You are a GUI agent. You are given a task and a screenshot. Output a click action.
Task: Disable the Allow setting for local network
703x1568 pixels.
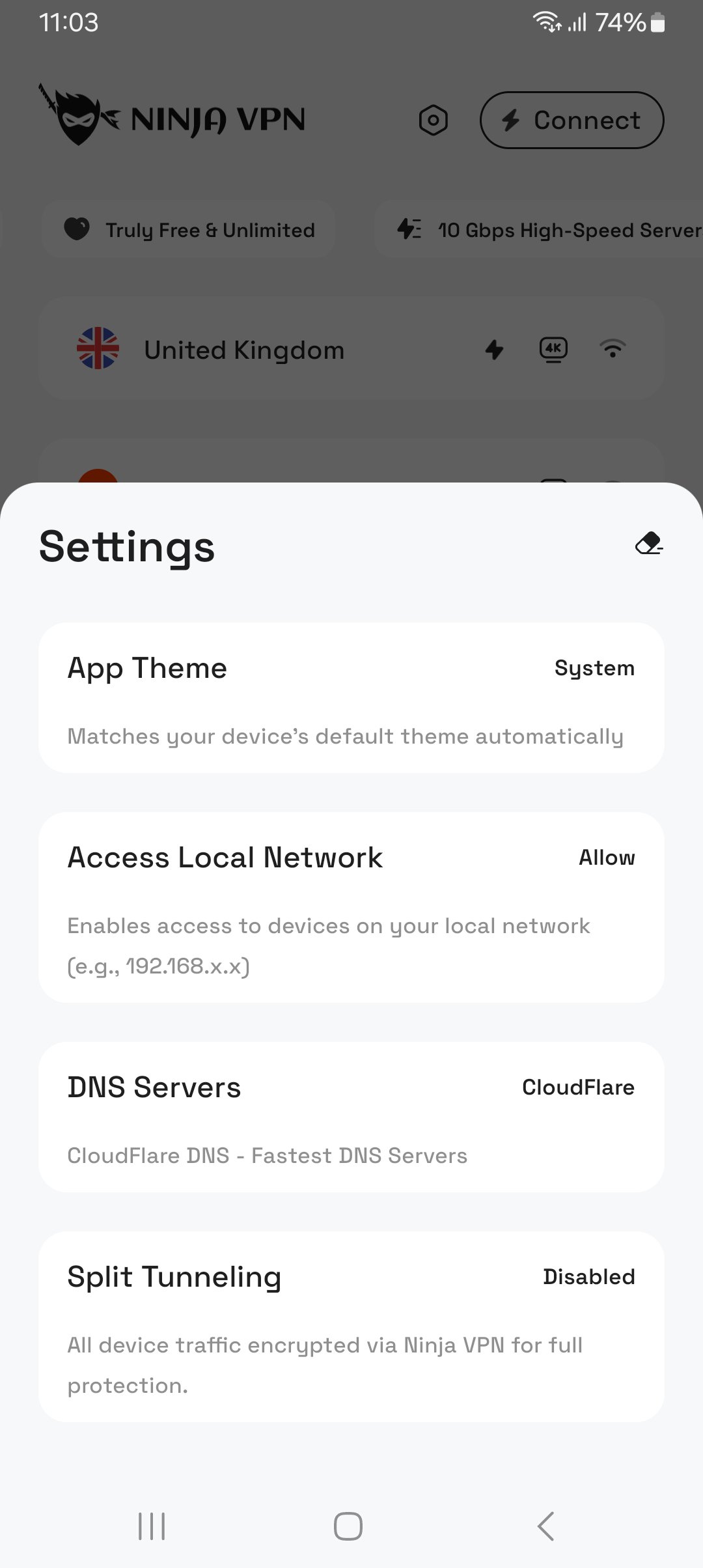(607, 858)
